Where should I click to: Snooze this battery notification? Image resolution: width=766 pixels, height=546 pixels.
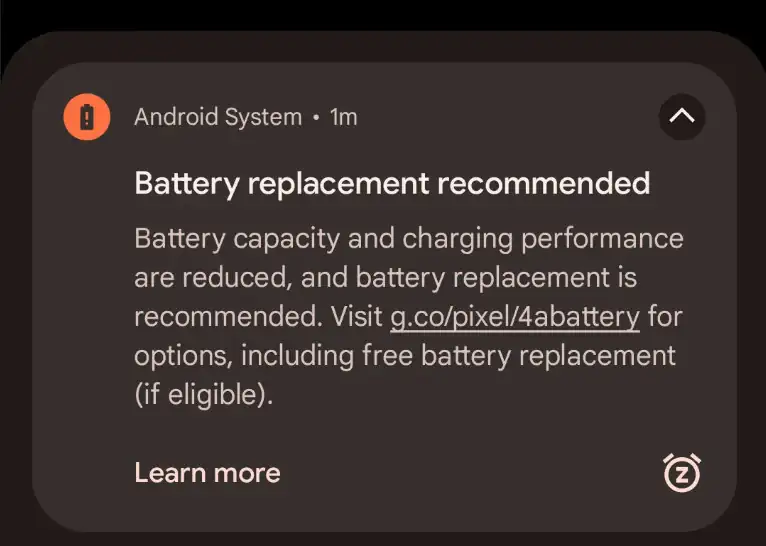(x=682, y=474)
